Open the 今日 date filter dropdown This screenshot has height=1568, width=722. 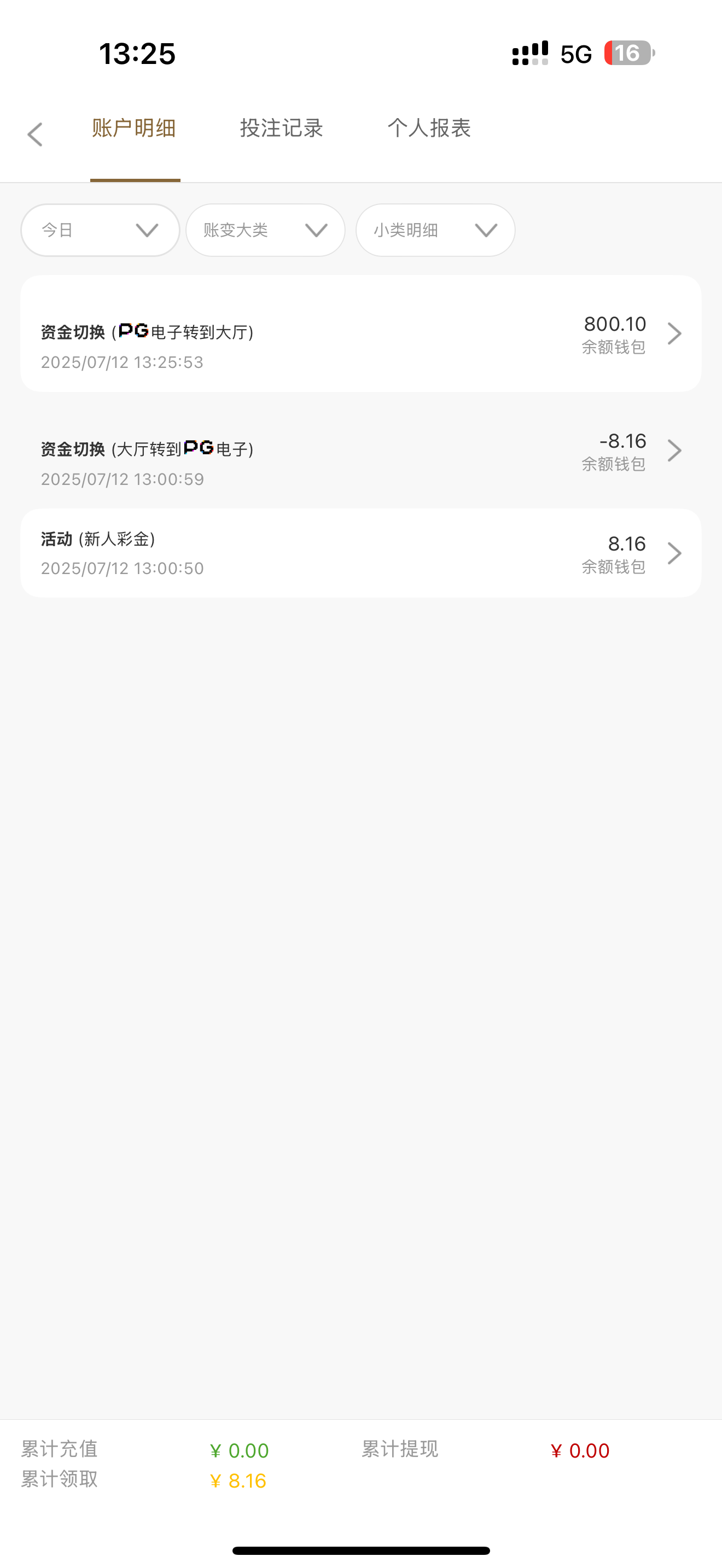[101, 230]
